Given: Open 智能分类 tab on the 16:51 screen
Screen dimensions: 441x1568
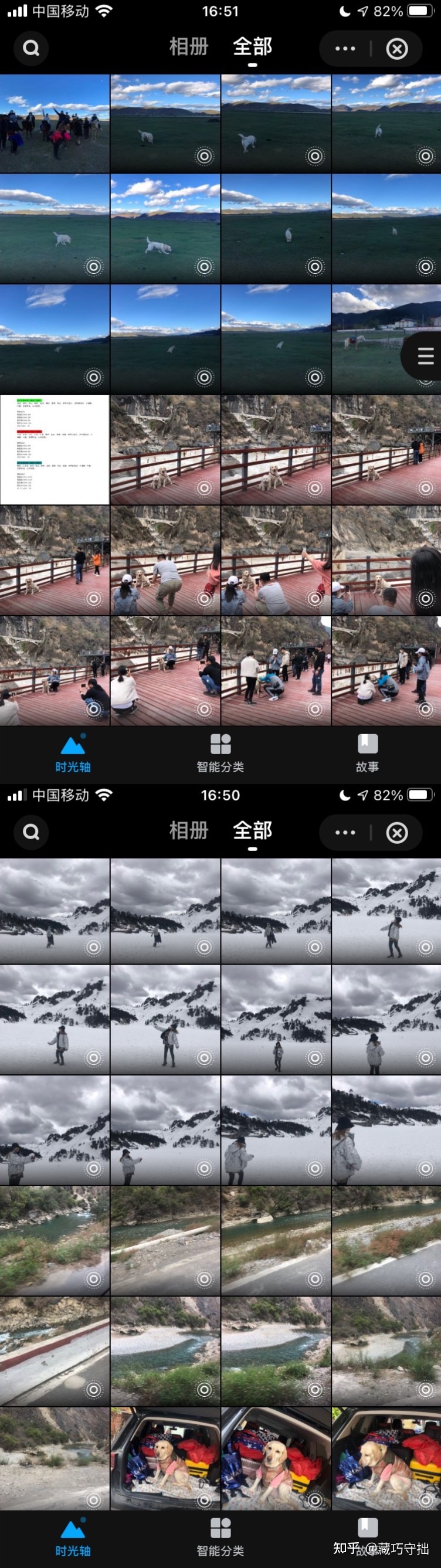Looking at the screenshot, I should (220, 752).
